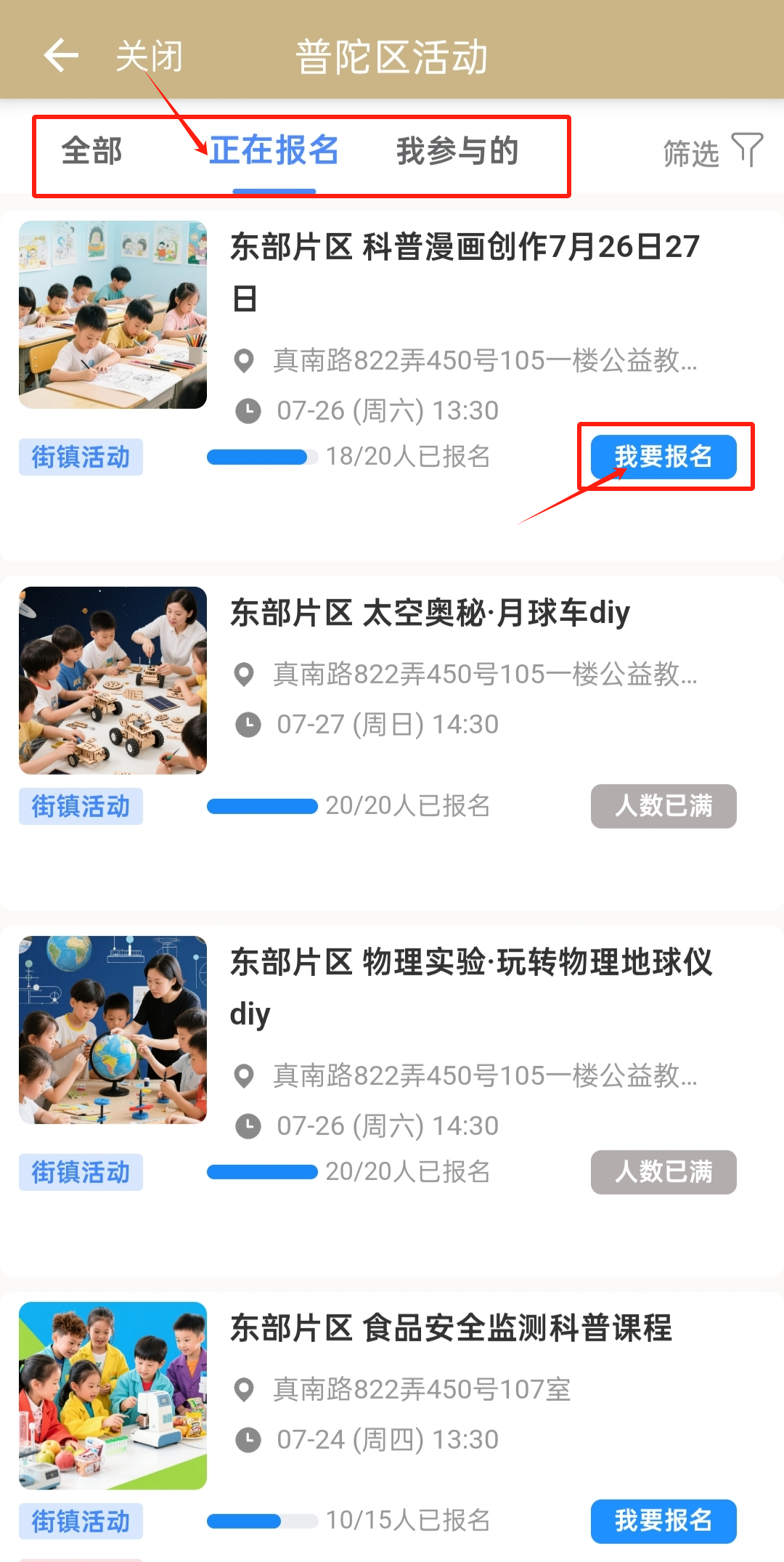Viewport: 784px width, 1562px height.
Task: Open the 科普漫画创作7月26日27日 activity card
Action: [465, 272]
